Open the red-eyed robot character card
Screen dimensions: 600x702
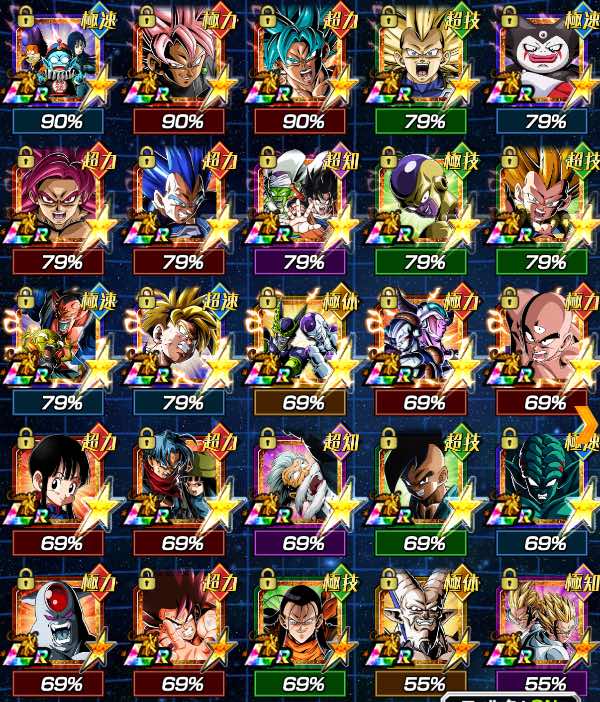(x=61, y=627)
